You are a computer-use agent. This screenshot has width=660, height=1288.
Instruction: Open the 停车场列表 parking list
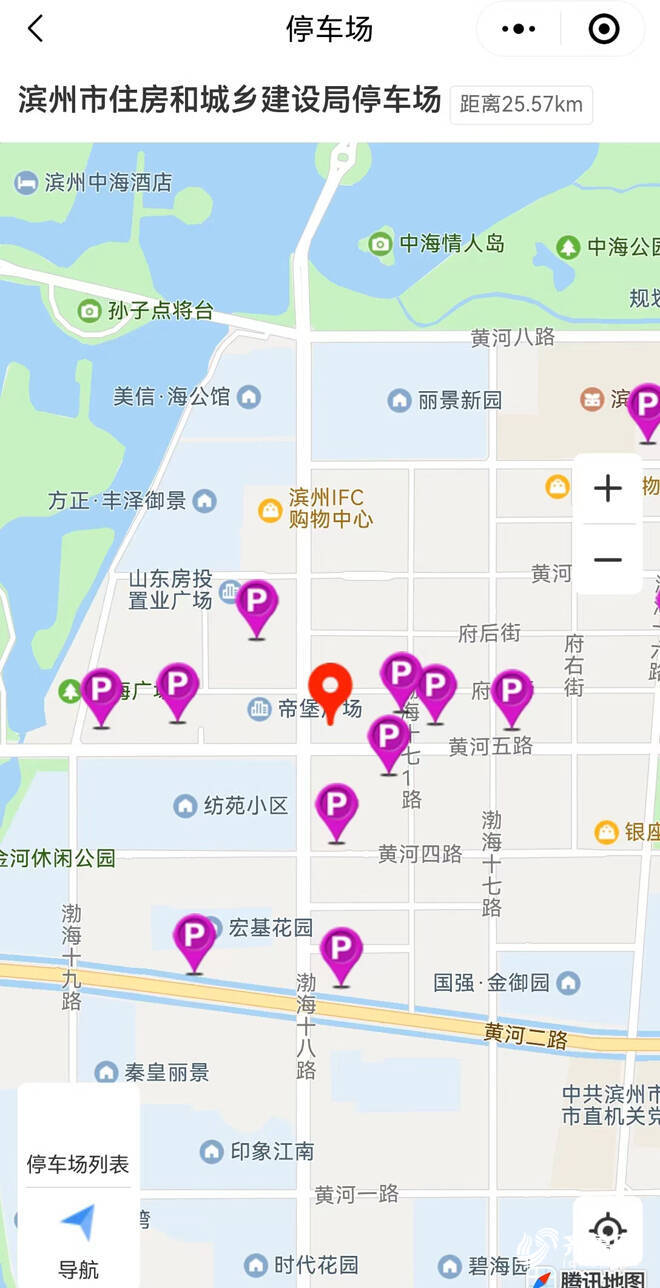pyautogui.click(x=78, y=1164)
